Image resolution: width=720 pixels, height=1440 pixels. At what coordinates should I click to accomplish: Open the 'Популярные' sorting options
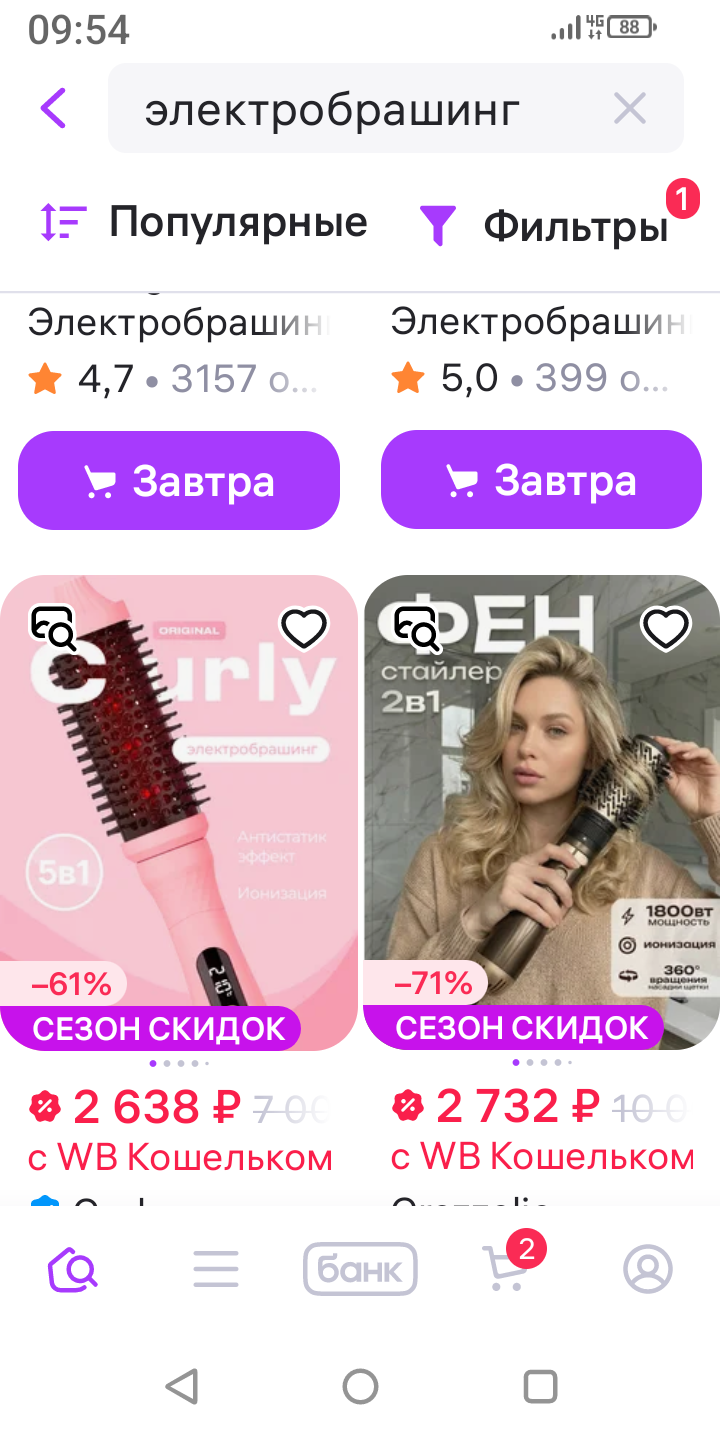[x=204, y=222]
